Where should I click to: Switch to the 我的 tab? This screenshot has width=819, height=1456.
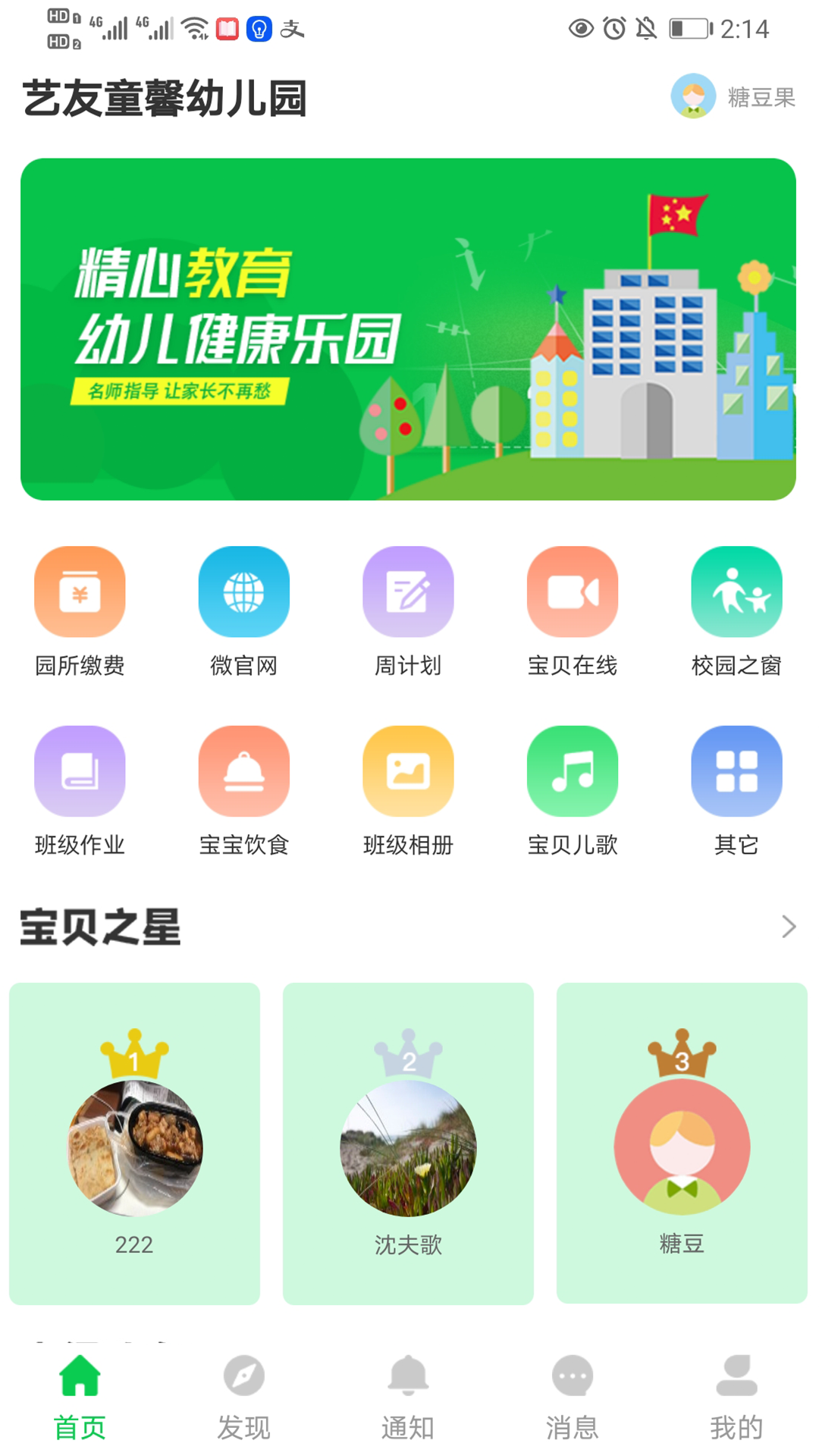click(736, 1397)
